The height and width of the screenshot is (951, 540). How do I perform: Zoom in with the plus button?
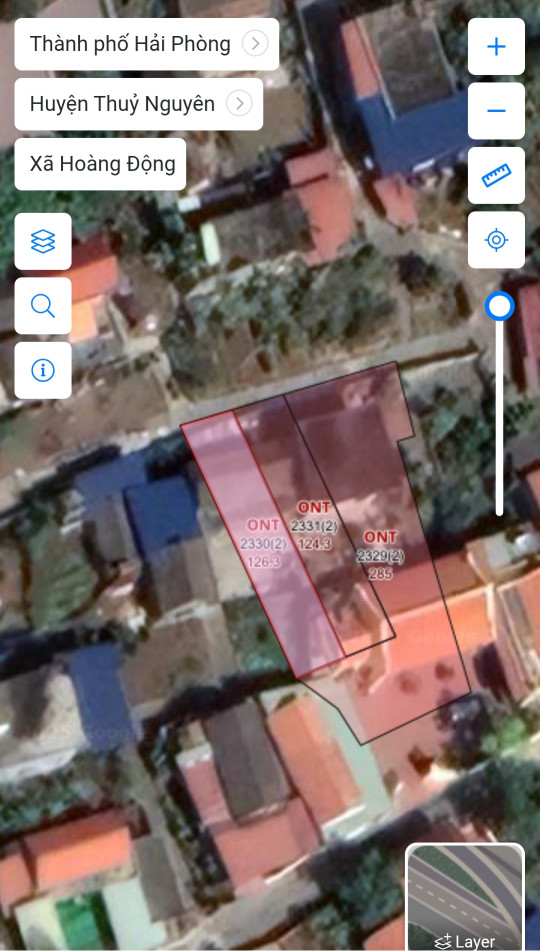[496, 47]
